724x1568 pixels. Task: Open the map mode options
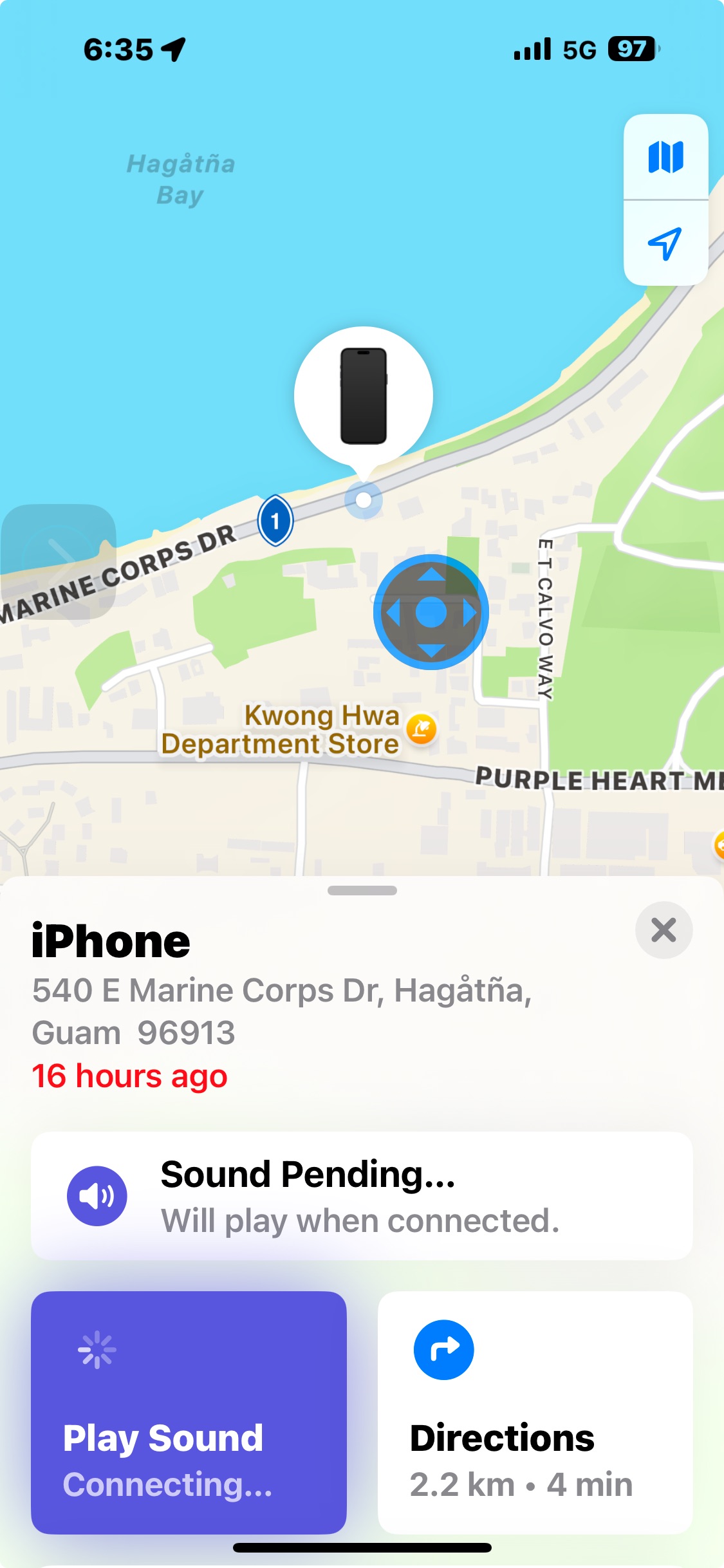(x=665, y=157)
